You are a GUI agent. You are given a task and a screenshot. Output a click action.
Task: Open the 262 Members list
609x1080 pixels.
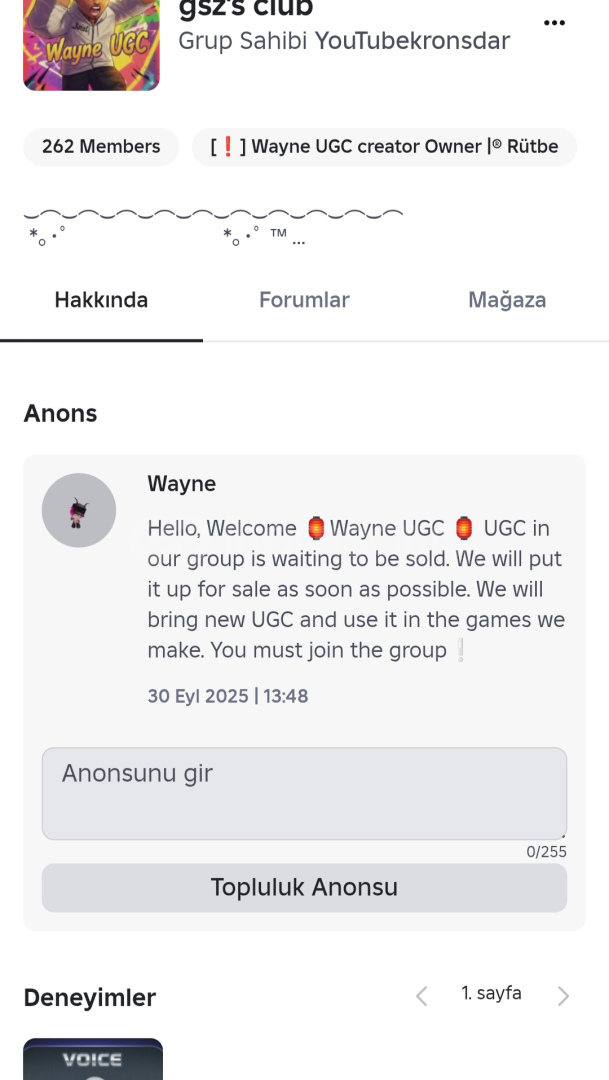coord(101,147)
